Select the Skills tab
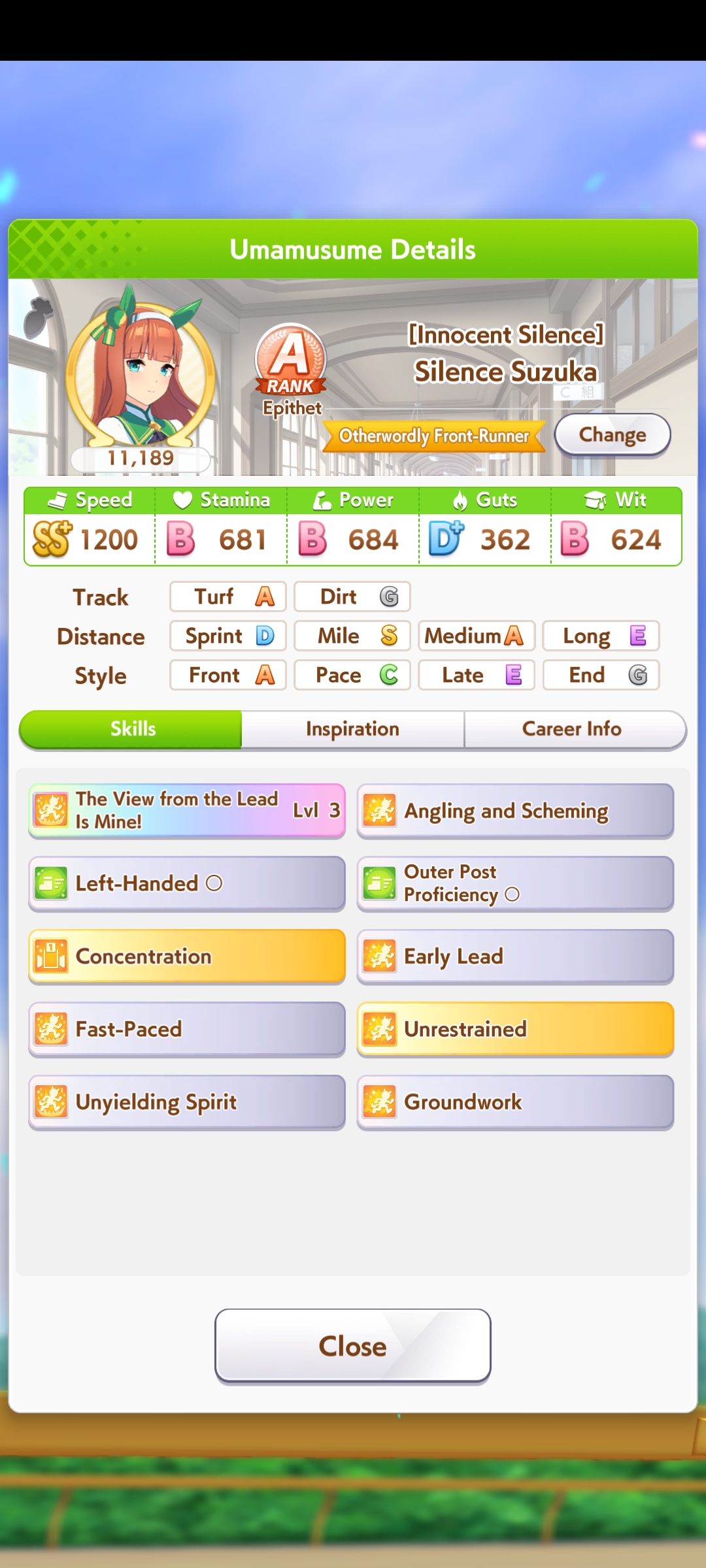This screenshot has width=706, height=1568. (x=133, y=729)
